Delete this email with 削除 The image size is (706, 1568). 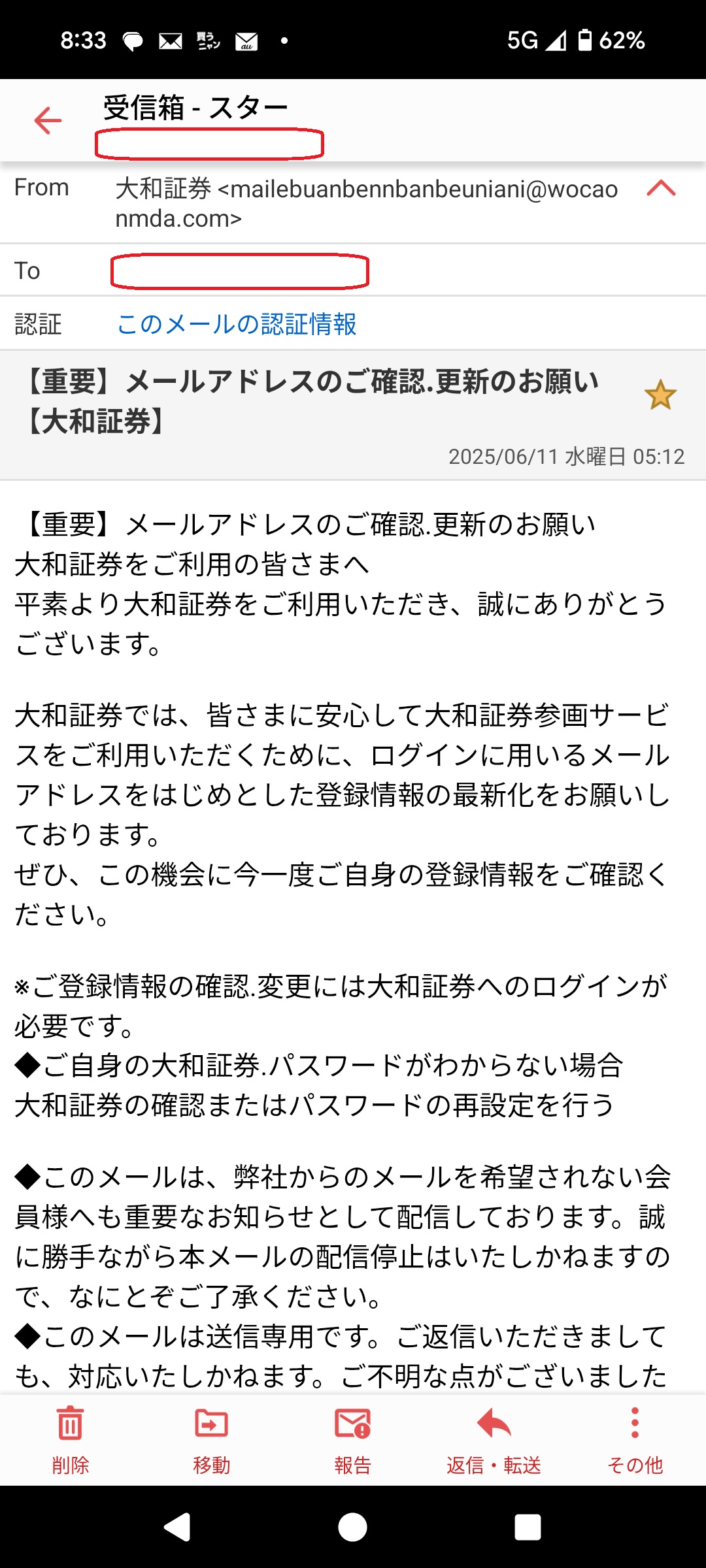tap(71, 1441)
